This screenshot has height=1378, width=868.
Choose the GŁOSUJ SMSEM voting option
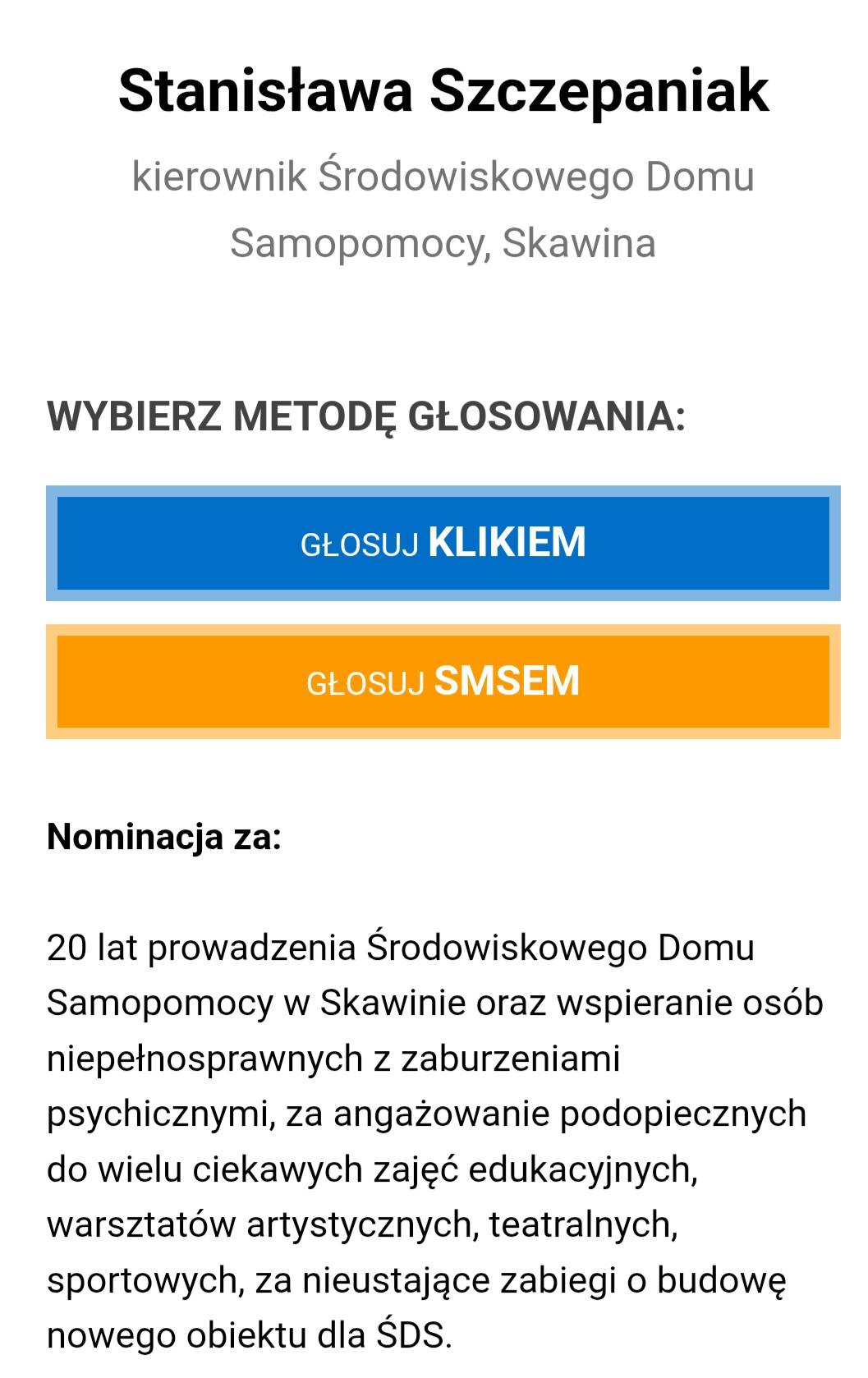[x=443, y=682]
